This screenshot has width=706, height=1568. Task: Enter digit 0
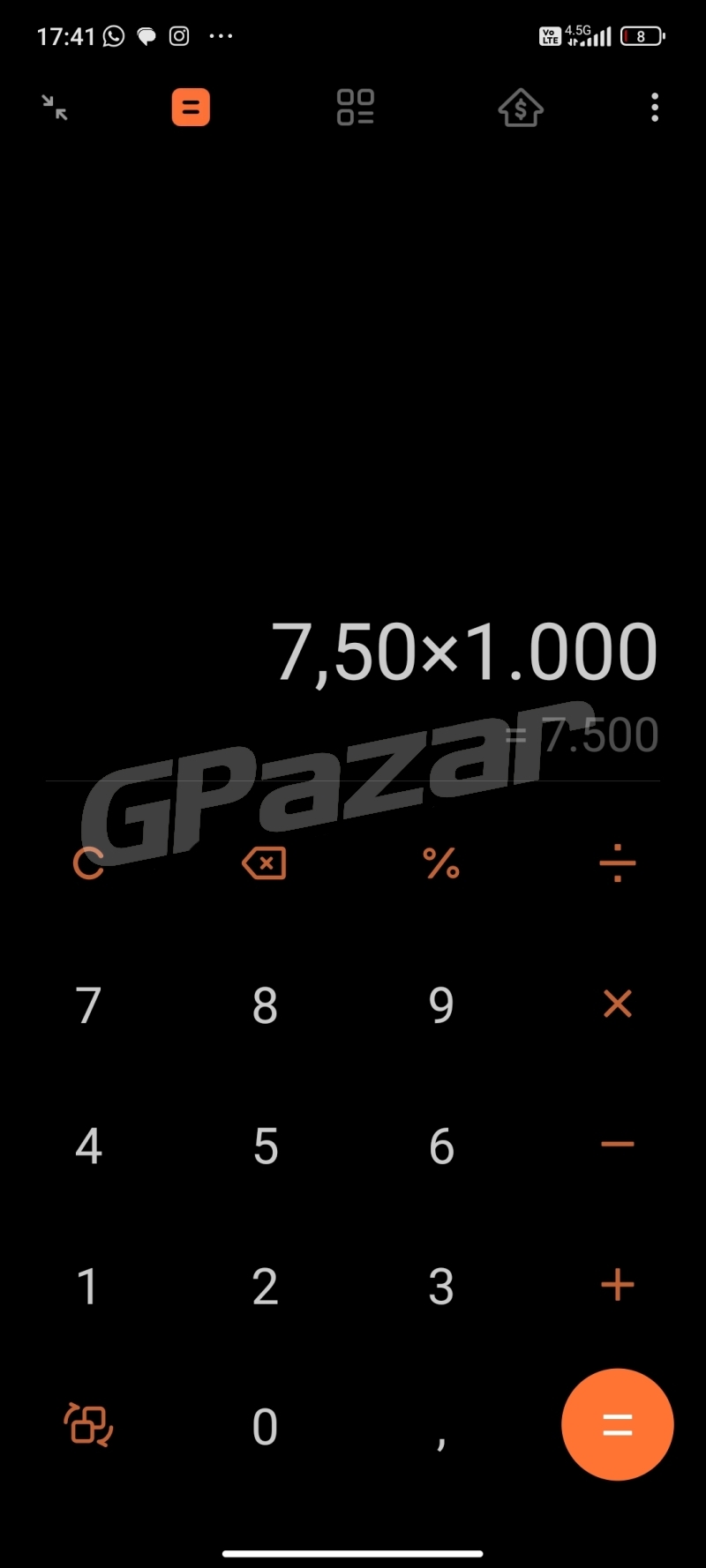point(265,1427)
